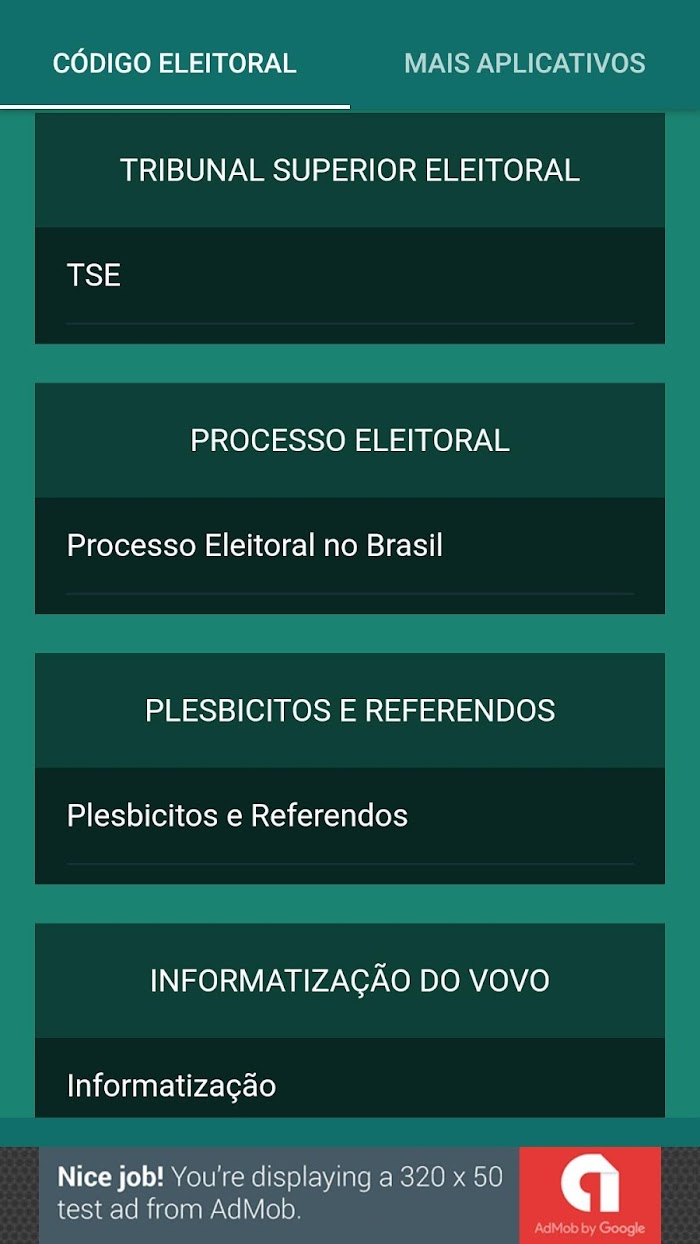Select the Código Eleitoral tab
The image size is (700, 1244).
(x=175, y=63)
